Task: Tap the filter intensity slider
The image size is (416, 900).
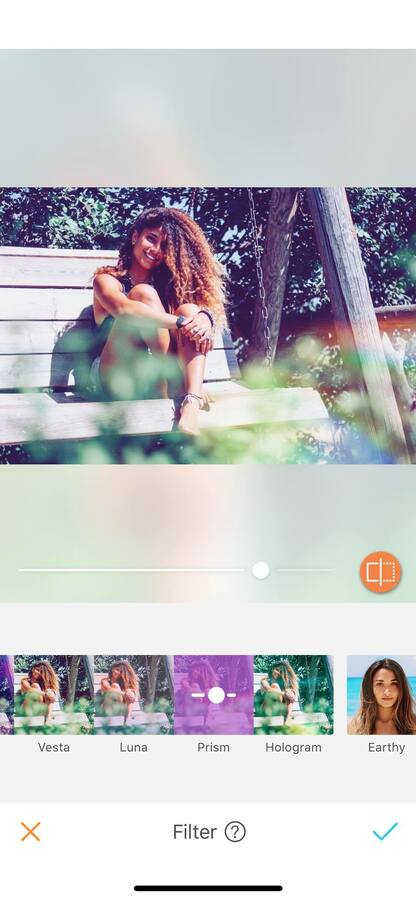Action: point(176,570)
